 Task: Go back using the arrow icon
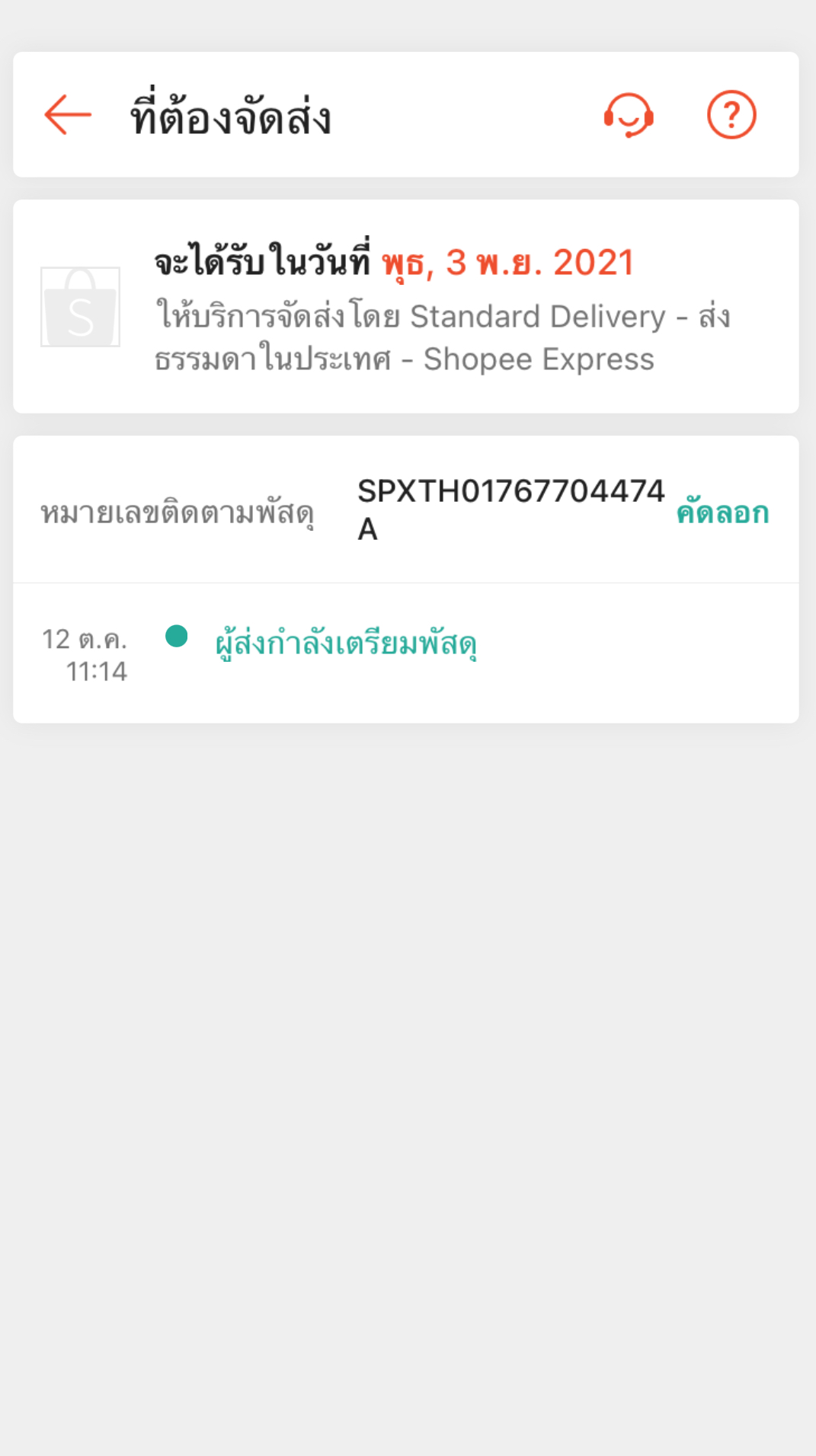click(x=68, y=115)
